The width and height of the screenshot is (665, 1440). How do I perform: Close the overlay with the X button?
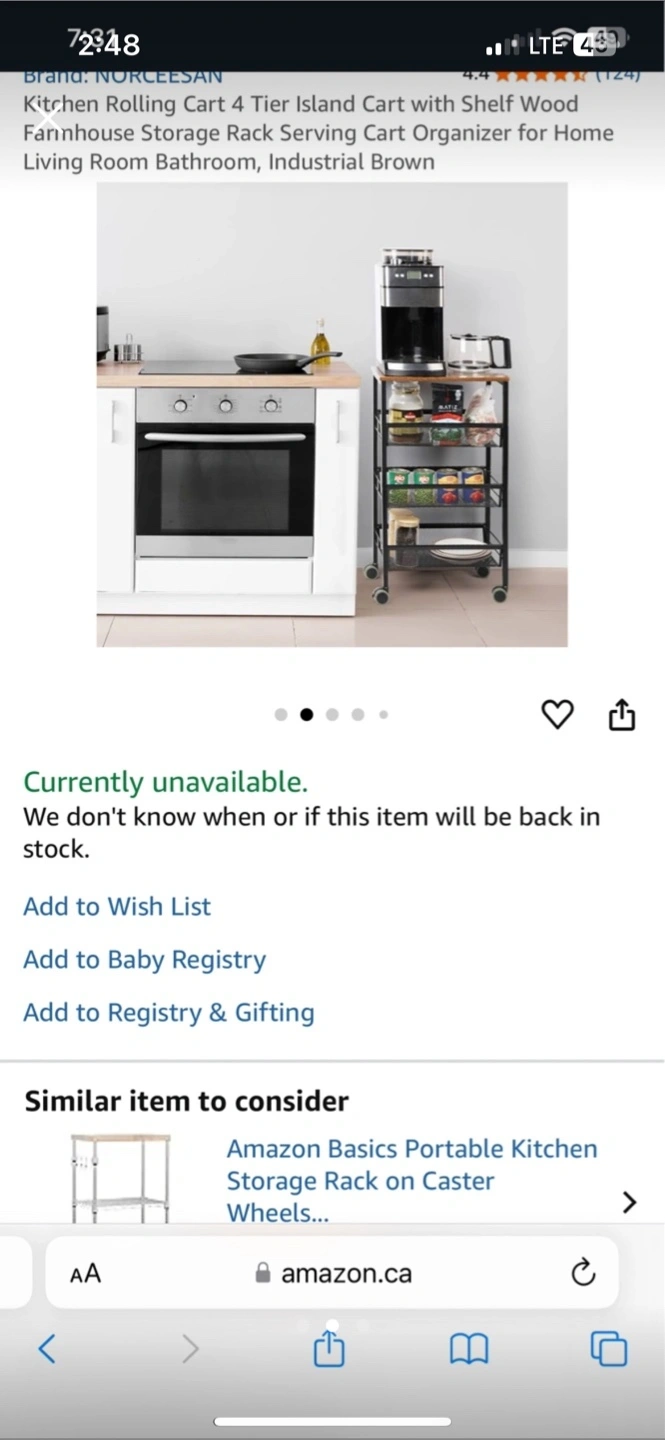tap(46, 120)
